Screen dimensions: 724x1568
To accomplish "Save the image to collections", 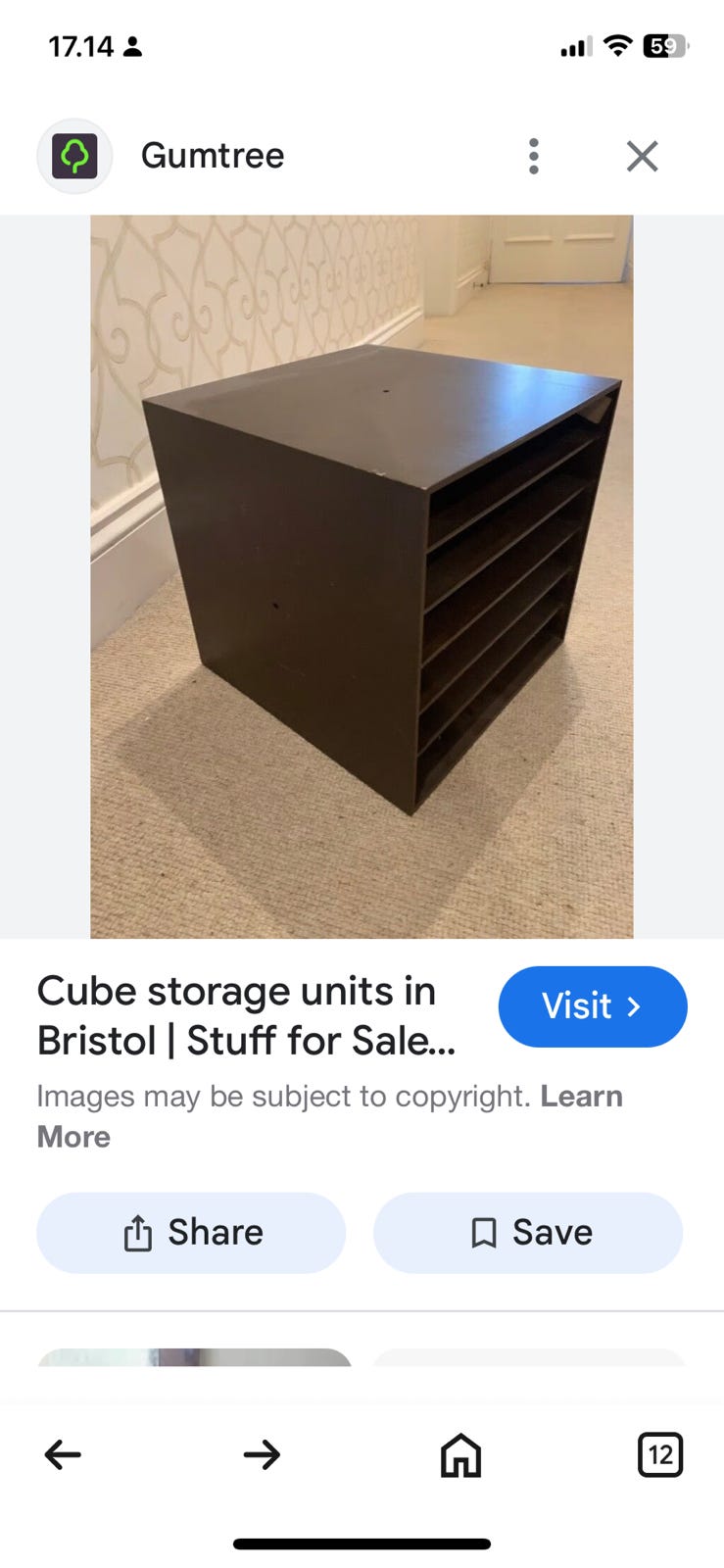I will click(528, 1232).
